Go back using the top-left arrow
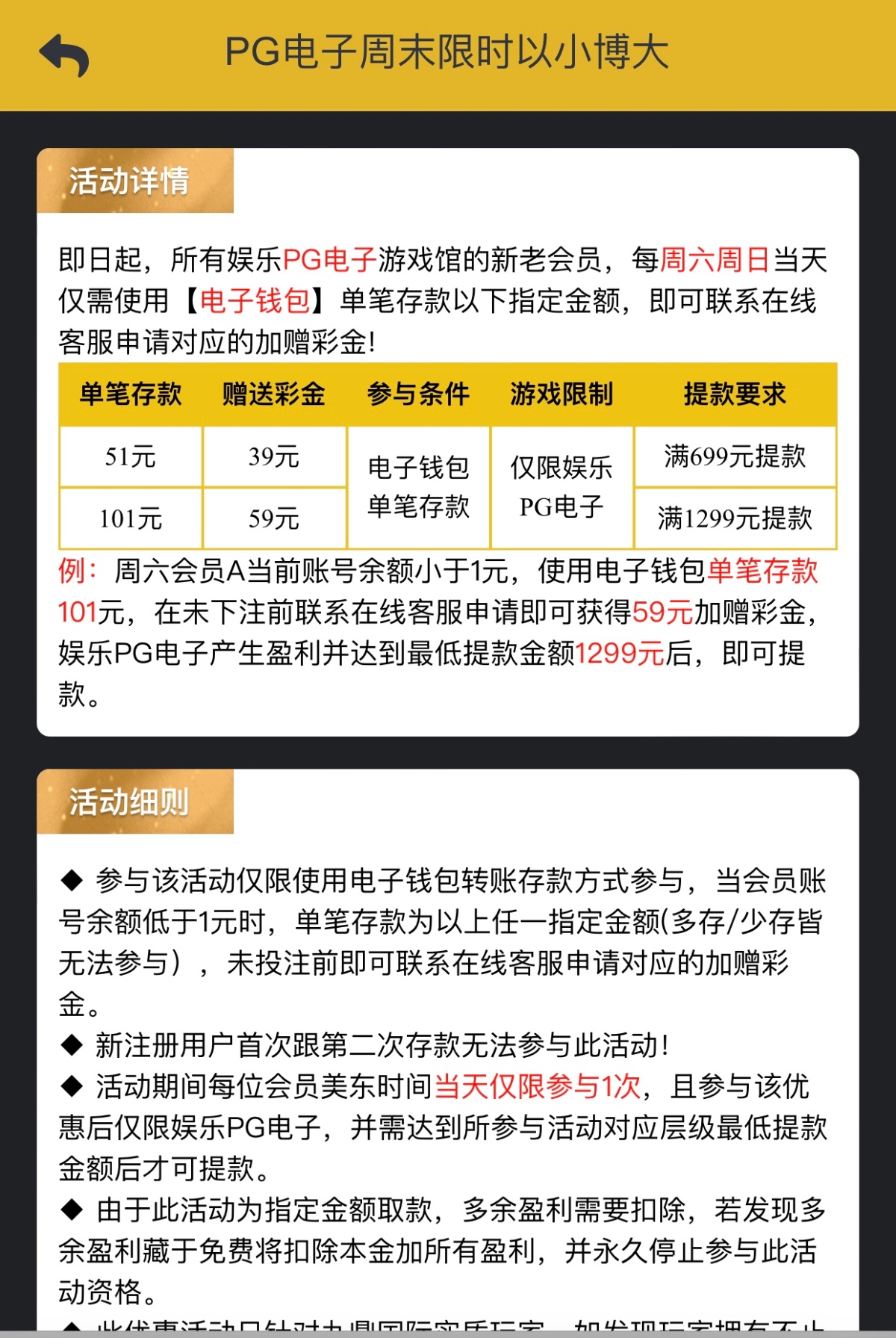Image resolution: width=896 pixels, height=1338 pixels. tap(64, 55)
